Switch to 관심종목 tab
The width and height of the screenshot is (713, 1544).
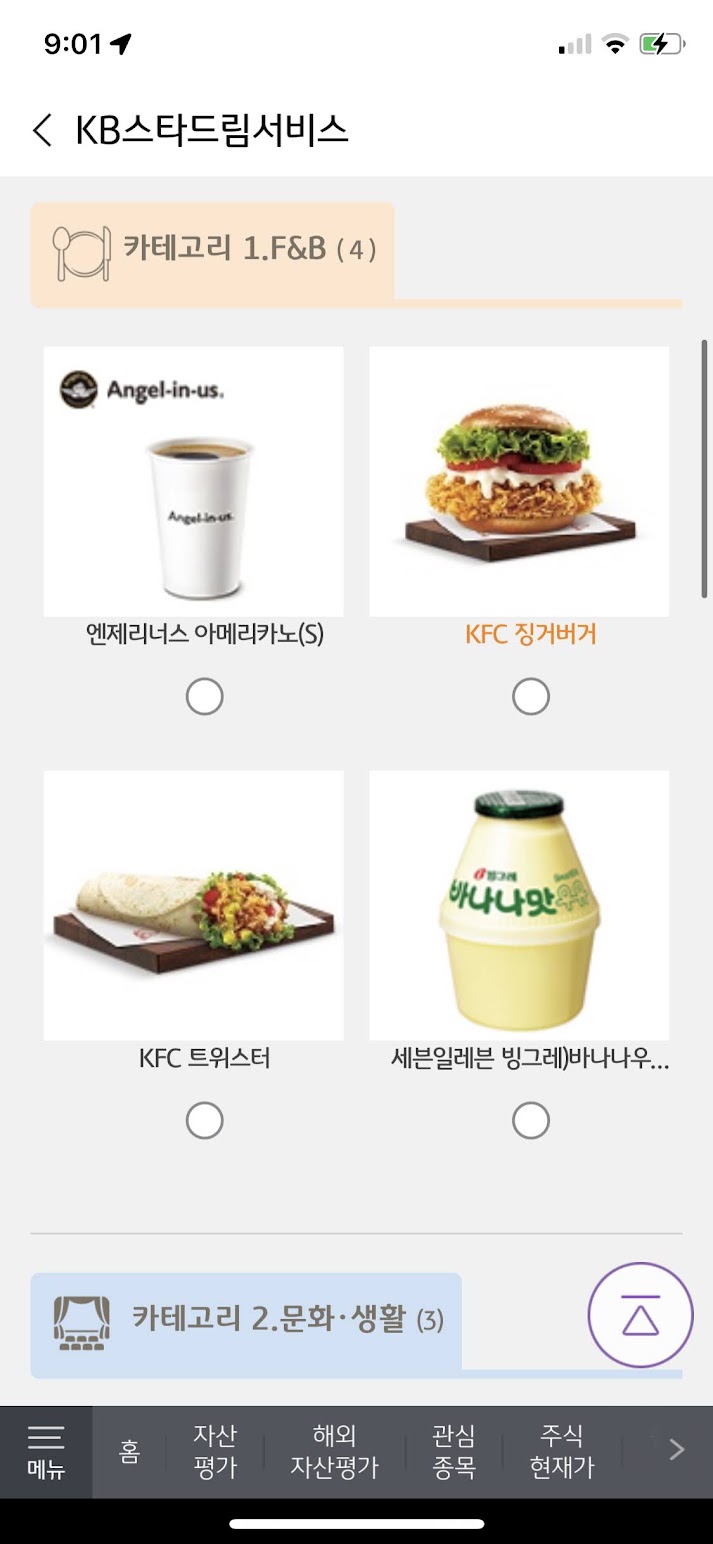point(454,1452)
